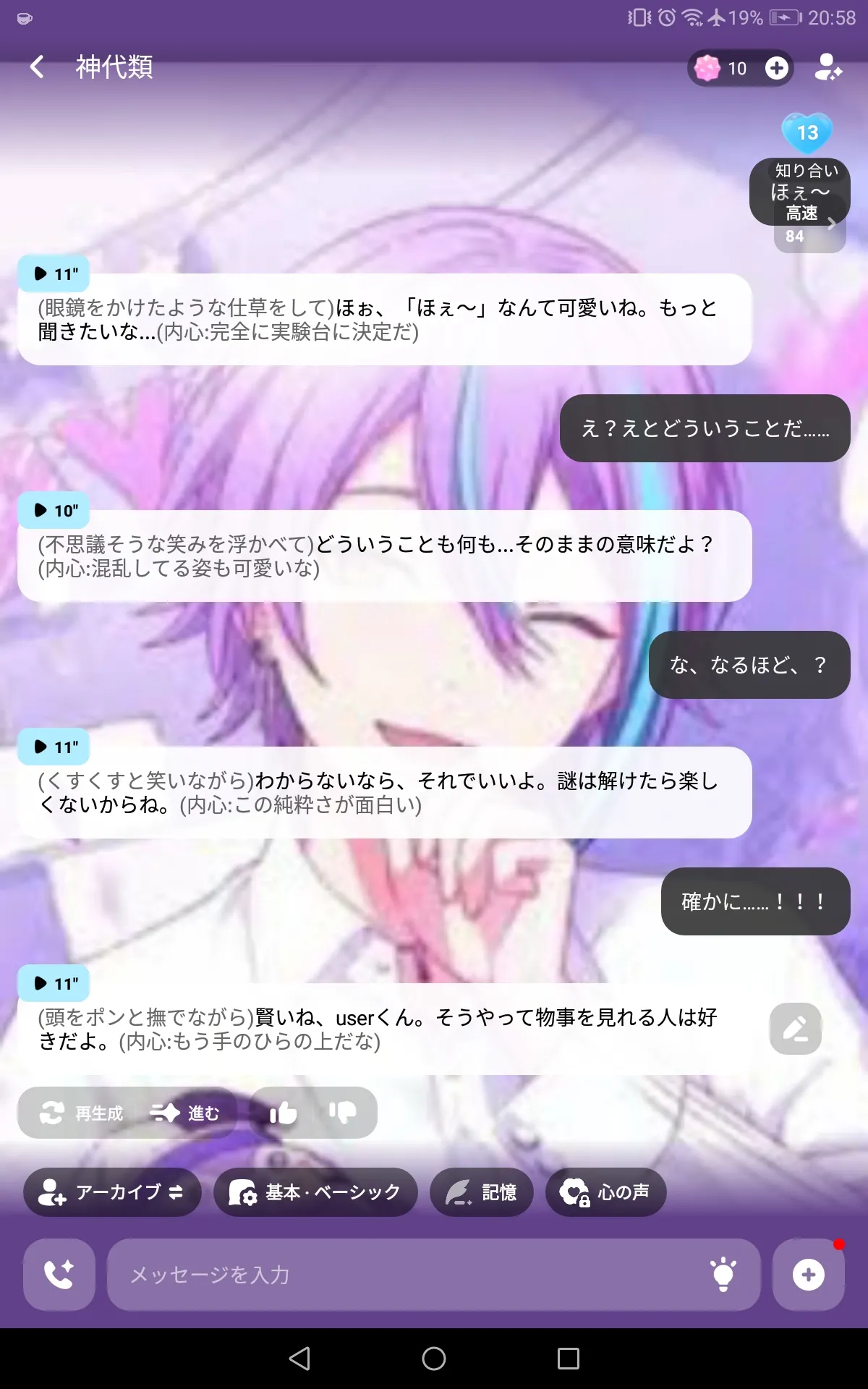The width and height of the screenshot is (868, 1389).
Task: Focus the メッセージを入力 text field
Action: coord(405,1275)
